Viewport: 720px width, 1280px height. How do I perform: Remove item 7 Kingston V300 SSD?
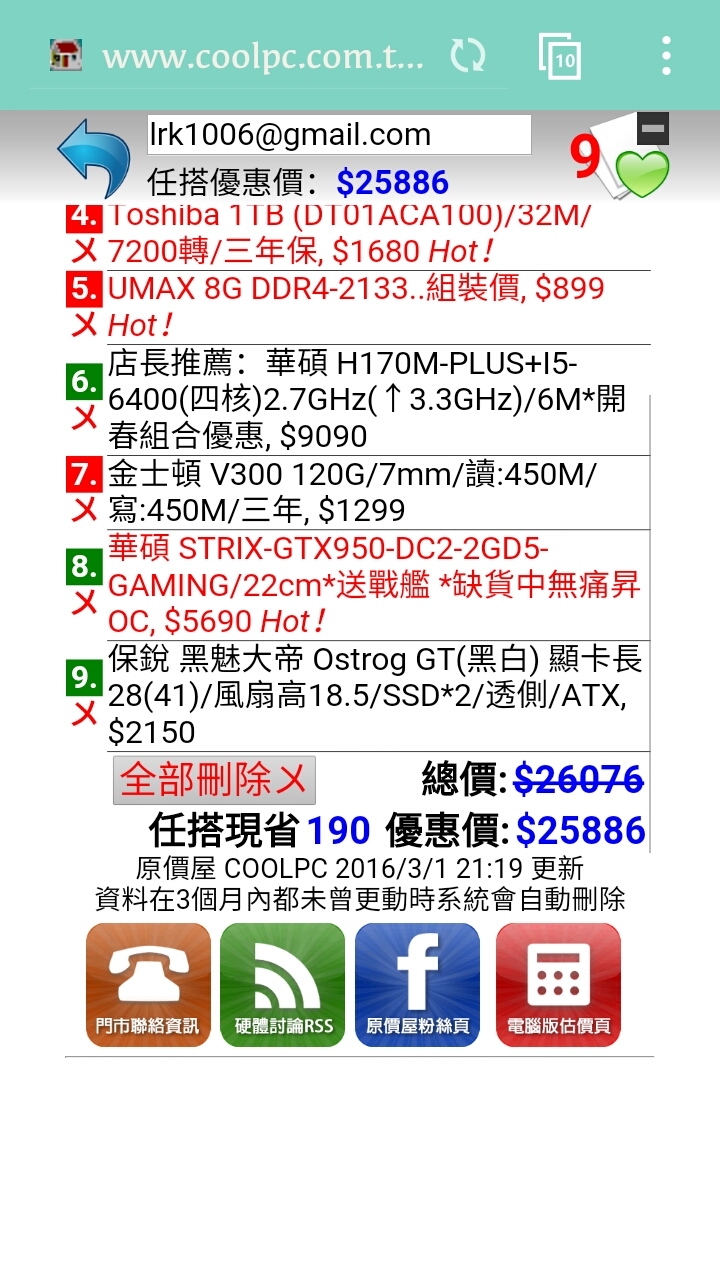click(85, 510)
